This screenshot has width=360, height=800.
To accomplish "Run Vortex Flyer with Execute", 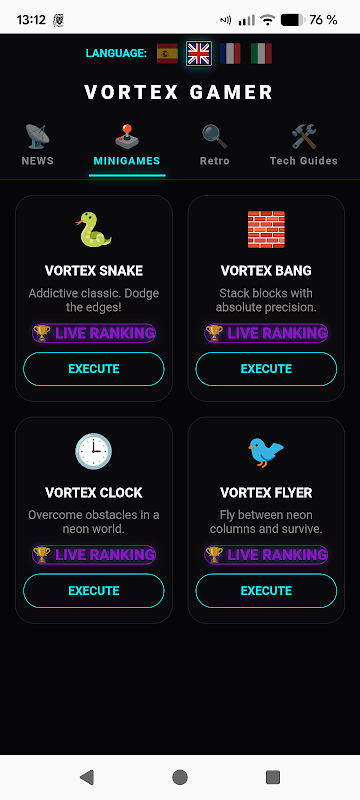I will [266, 591].
